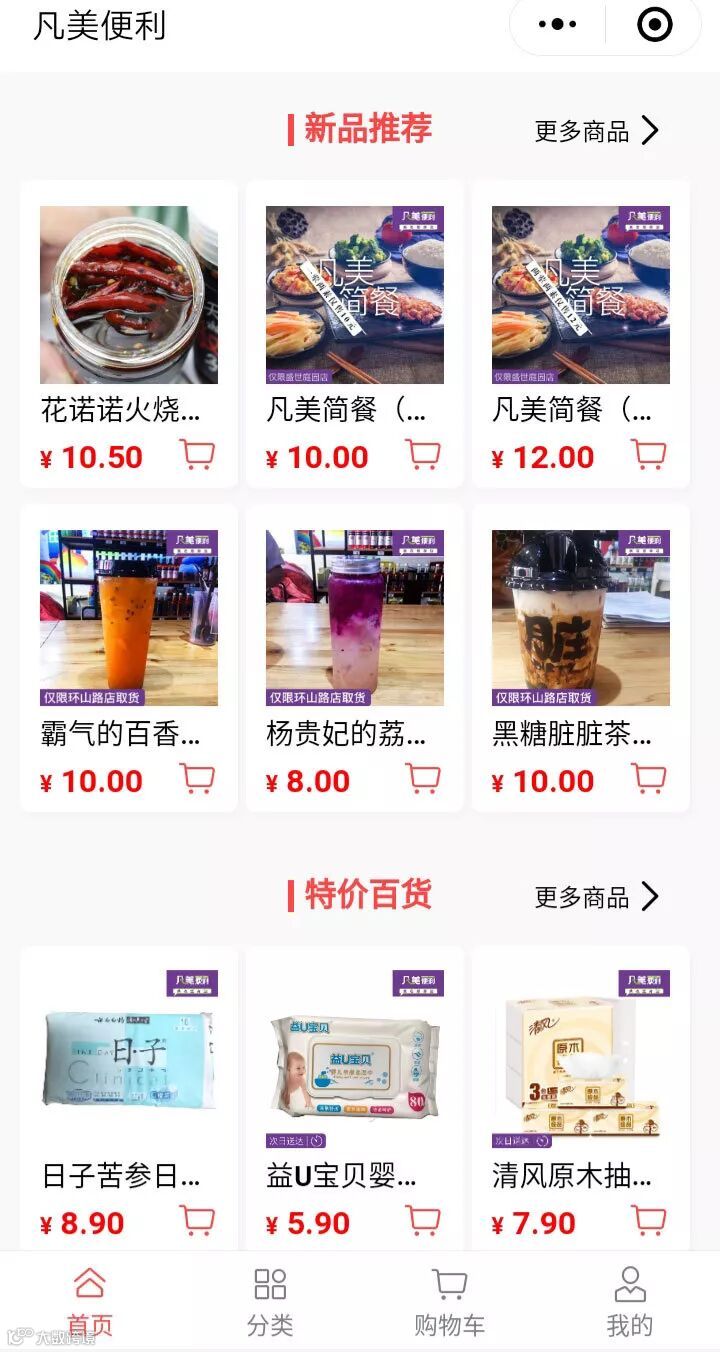Screen dimensions: 720x1352
Task: Open the 我的 profile tab
Action: point(629,1301)
